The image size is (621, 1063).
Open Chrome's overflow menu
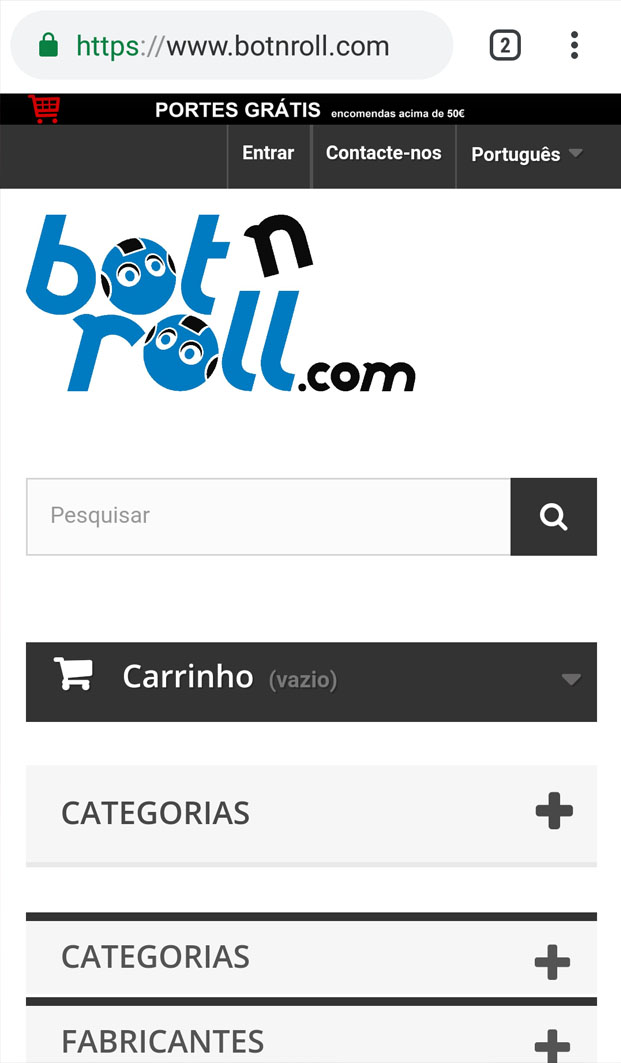(x=574, y=45)
